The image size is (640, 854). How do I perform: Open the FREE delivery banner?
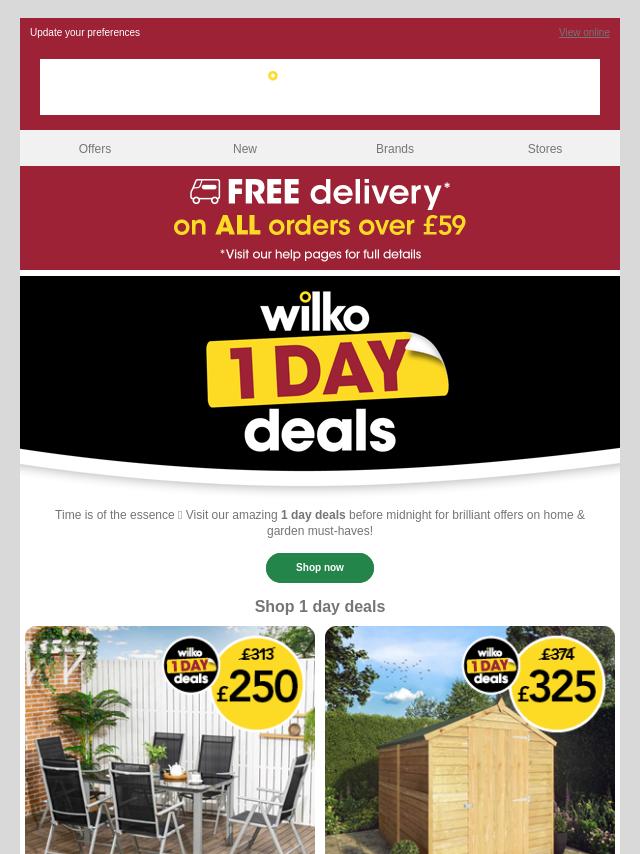coord(320,218)
